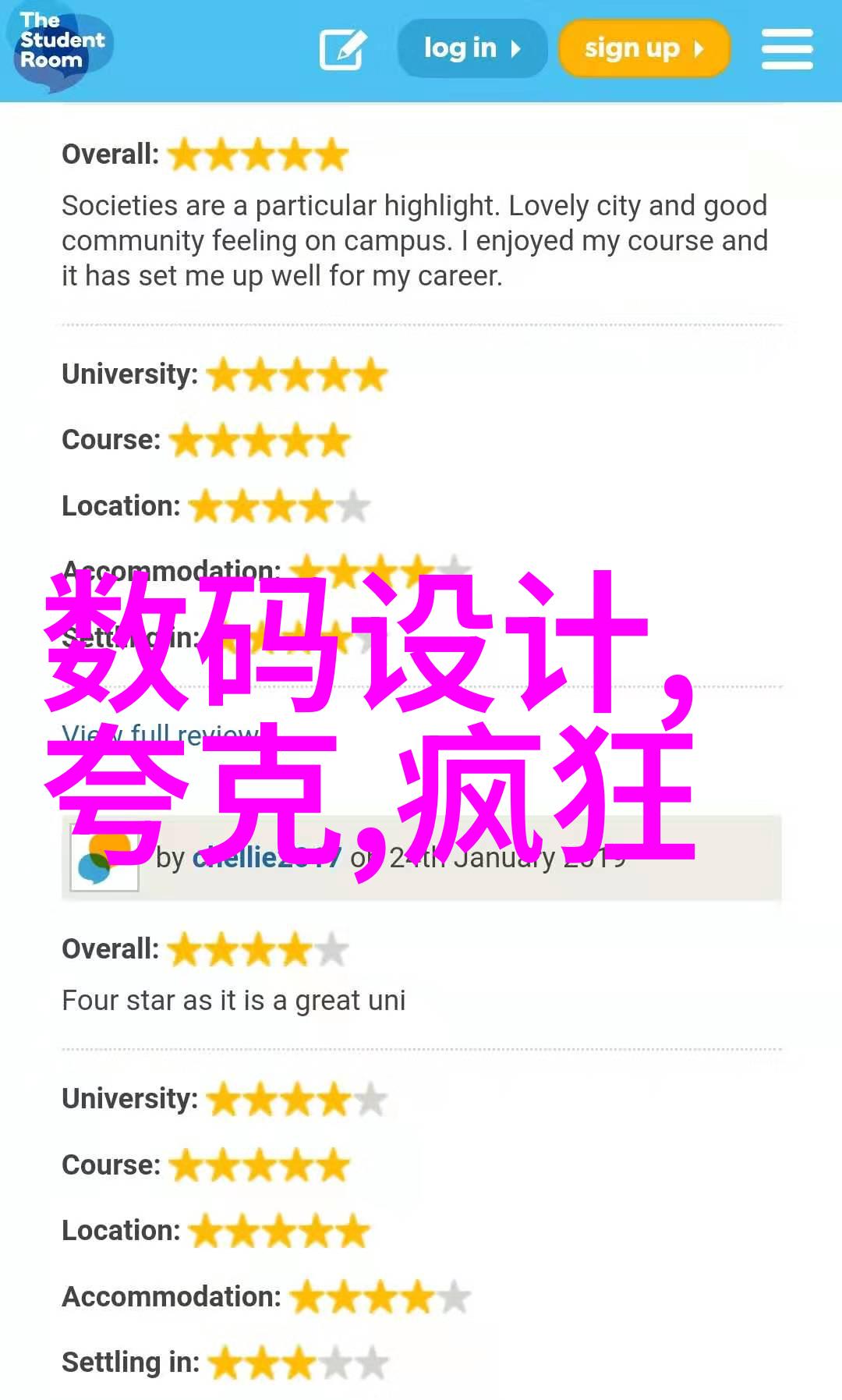
Task: Tap the sign up button
Action: [x=644, y=48]
